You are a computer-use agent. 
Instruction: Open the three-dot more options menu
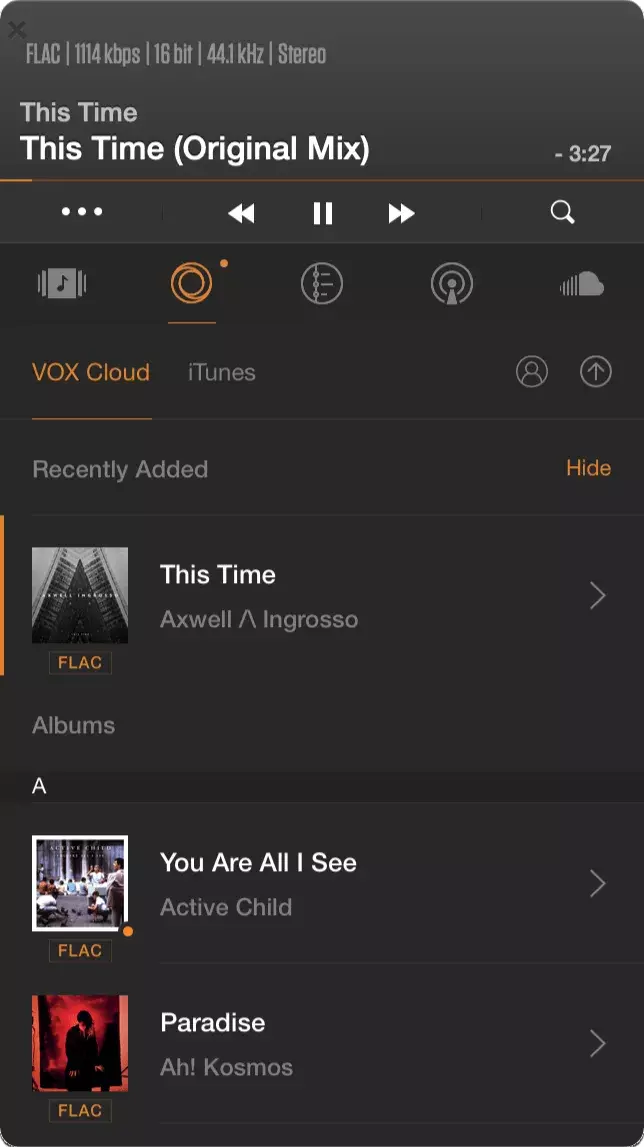(82, 212)
